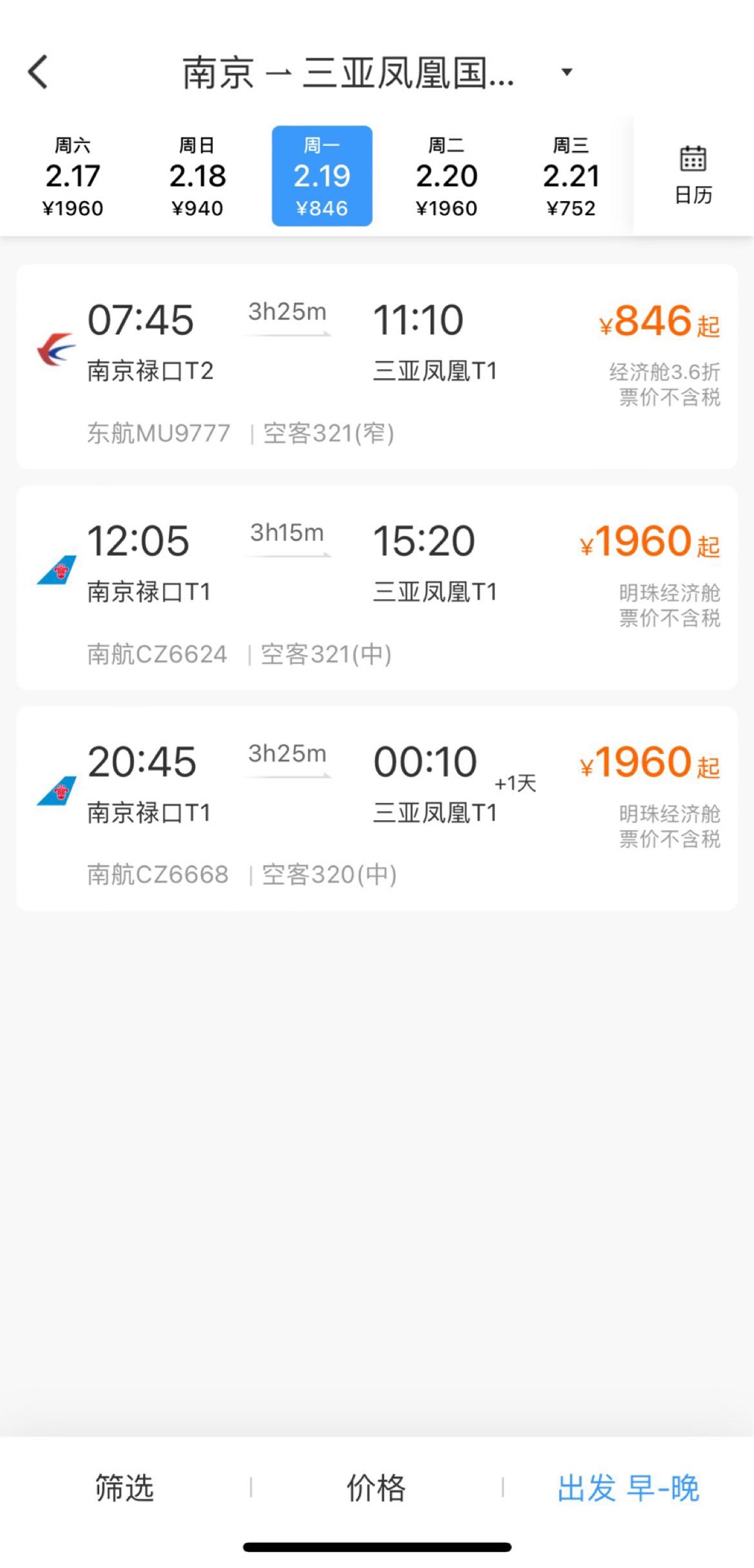The width and height of the screenshot is (754, 1568).
Task: Open the 筛选 filter options
Action: [124, 1488]
